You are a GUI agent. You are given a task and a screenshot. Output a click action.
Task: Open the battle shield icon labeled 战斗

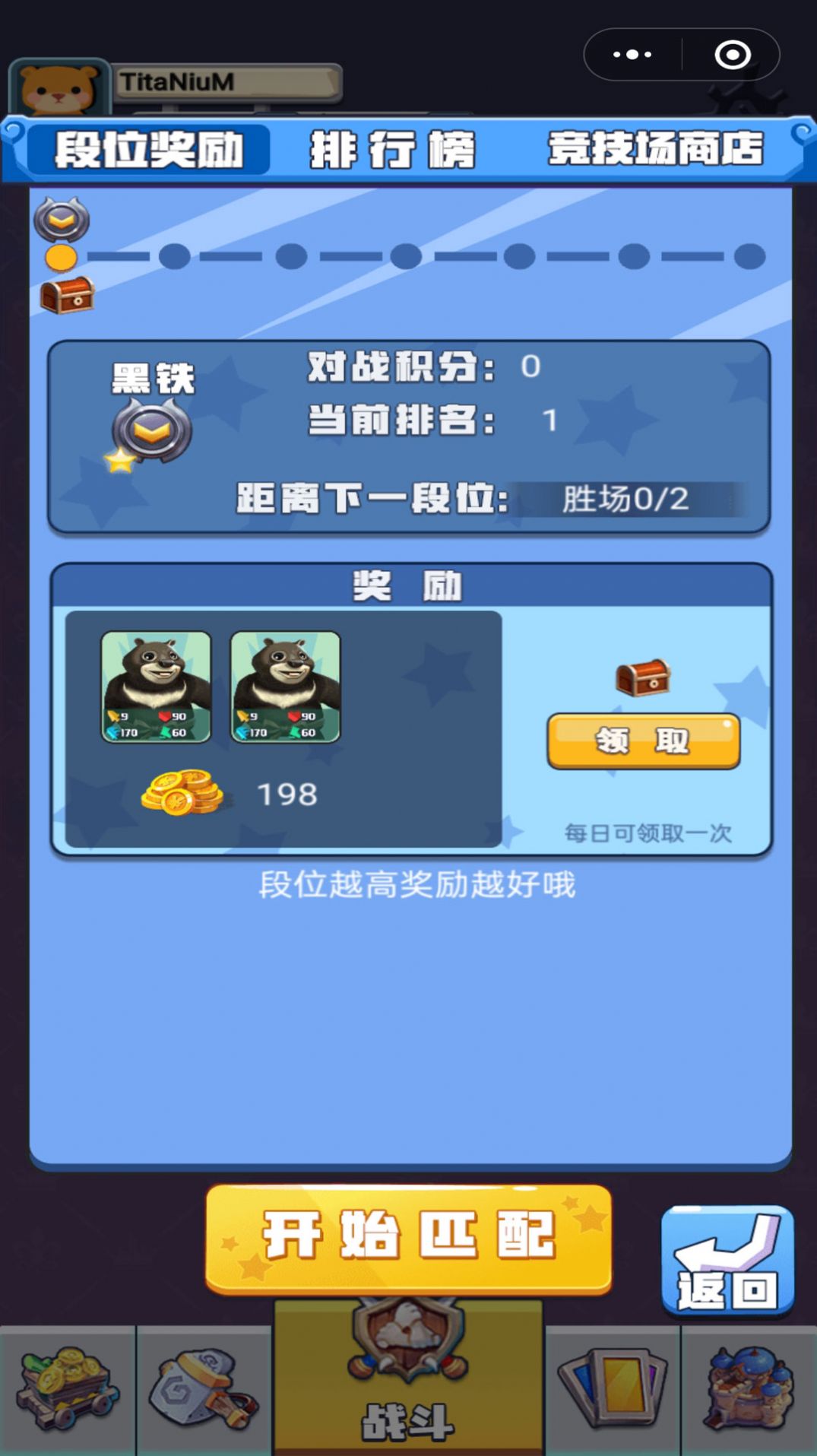(x=408, y=1365)
